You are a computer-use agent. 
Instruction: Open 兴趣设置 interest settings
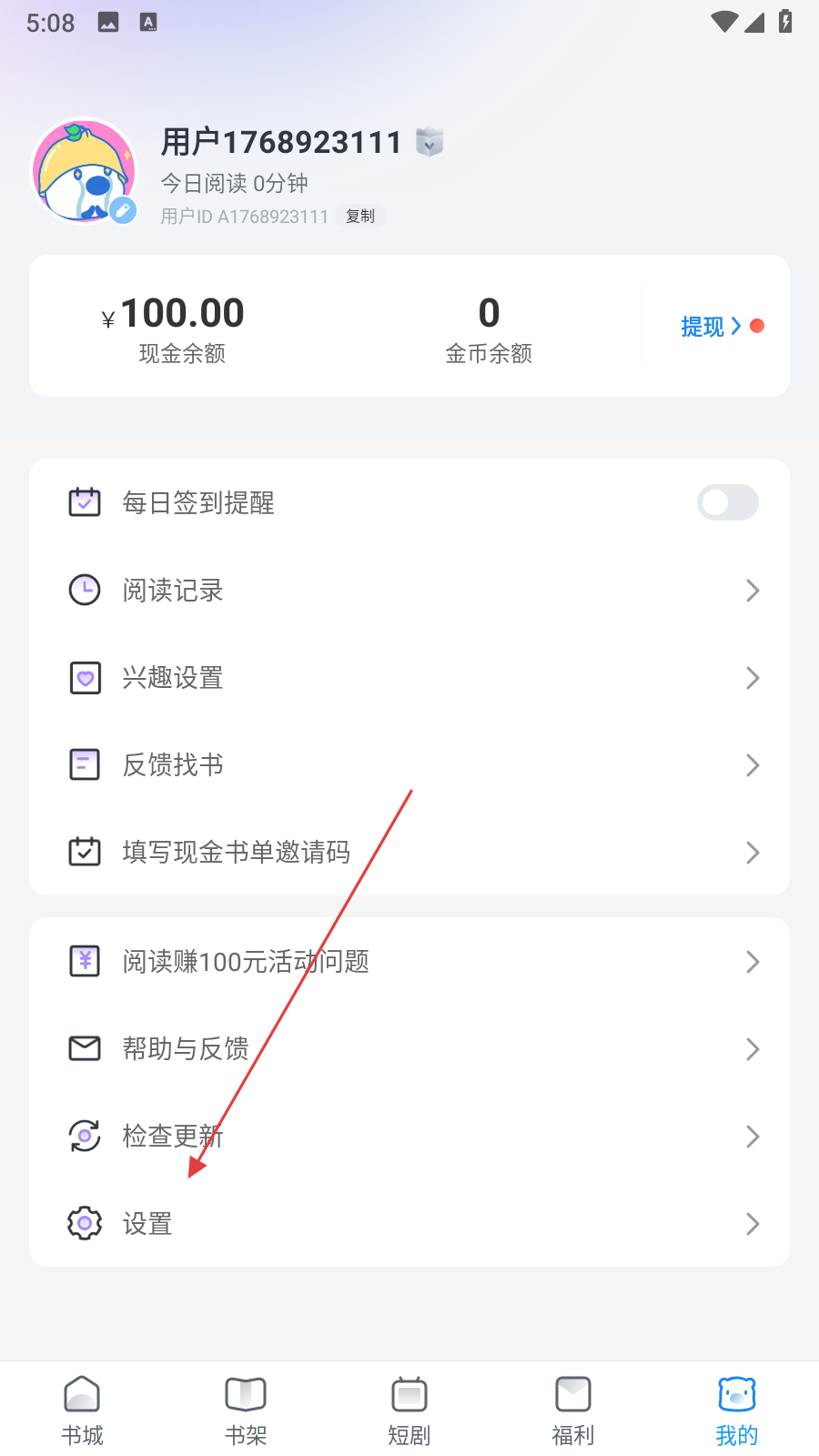(409, 678)
